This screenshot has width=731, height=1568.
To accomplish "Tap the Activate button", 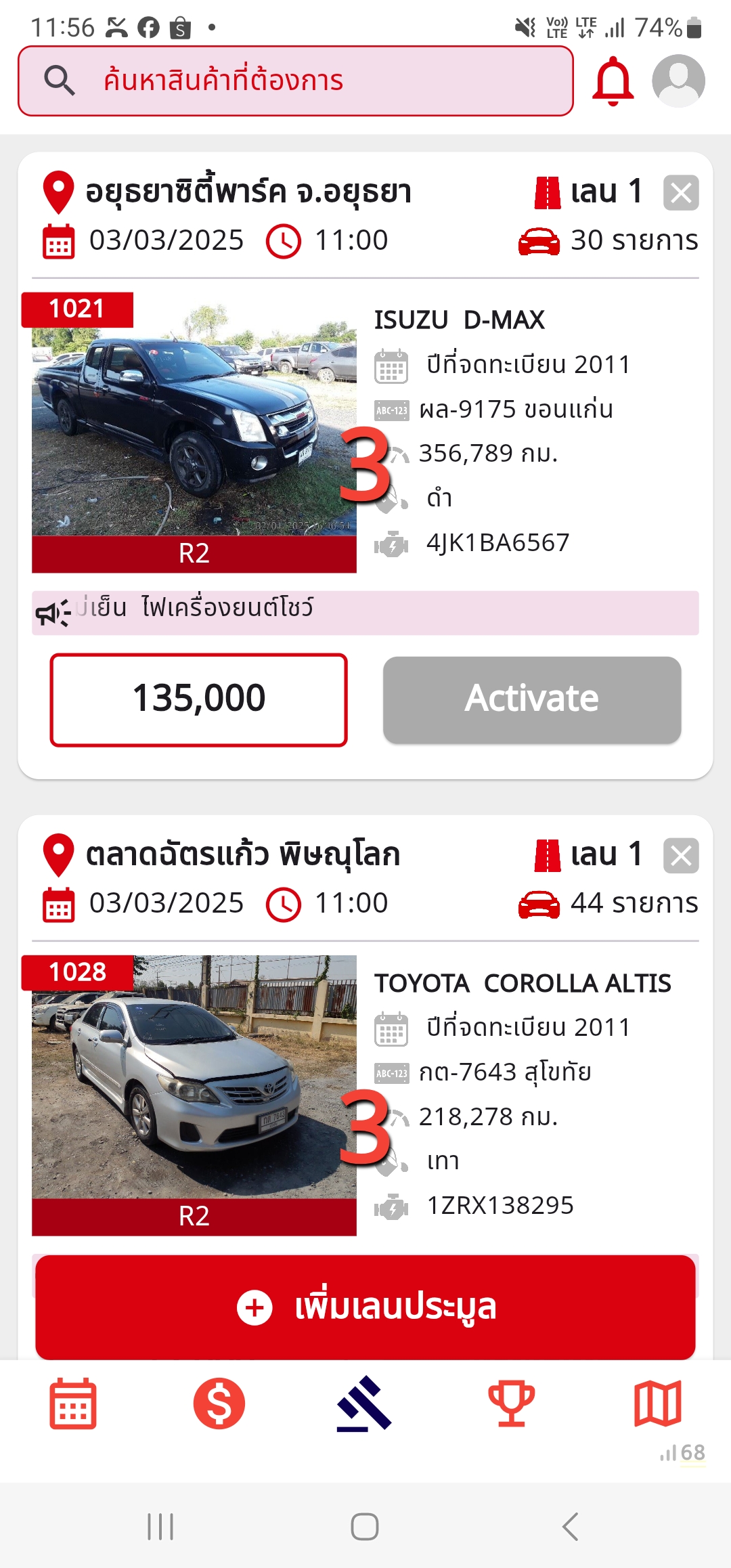I will click(532, 700).
